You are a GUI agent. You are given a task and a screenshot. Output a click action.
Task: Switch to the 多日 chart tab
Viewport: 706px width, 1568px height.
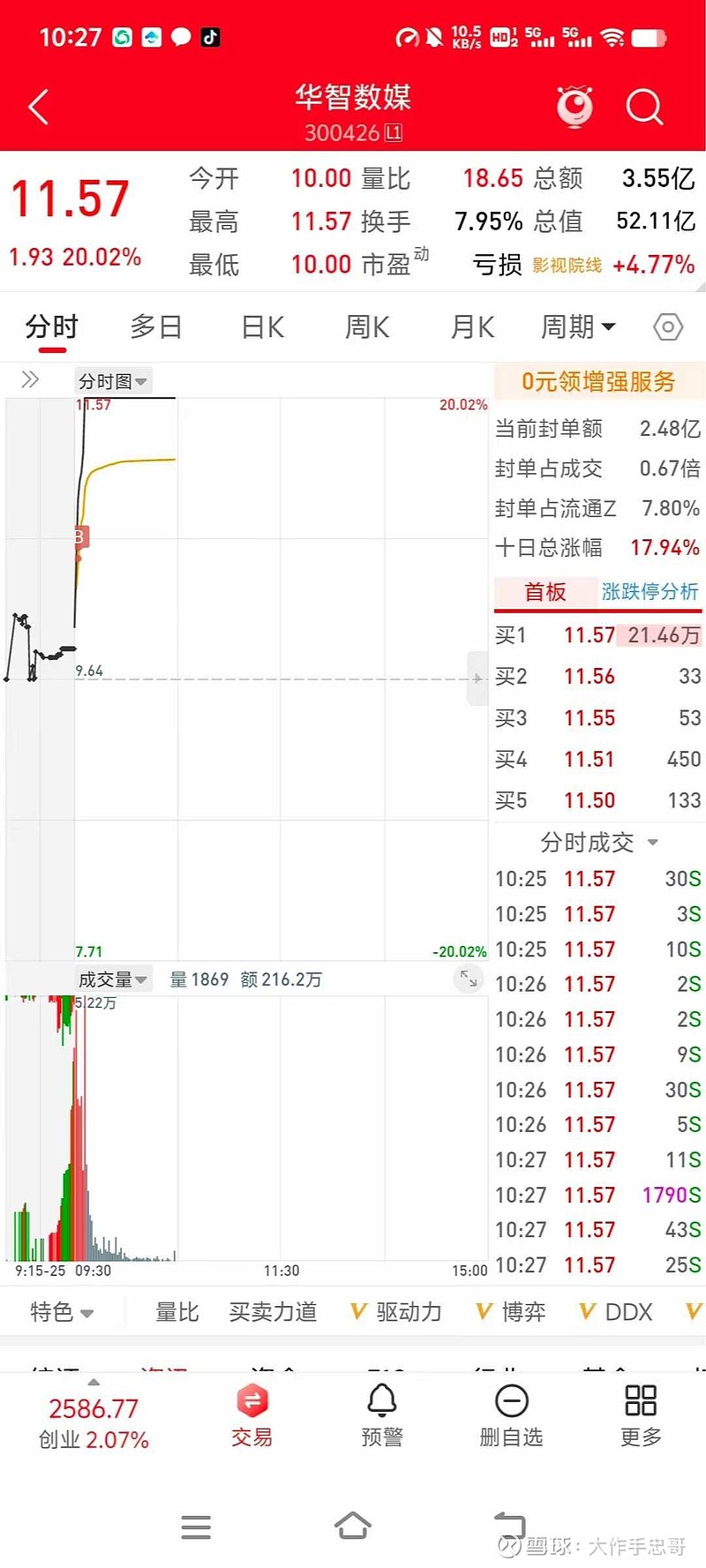click(x=156, y=327)
